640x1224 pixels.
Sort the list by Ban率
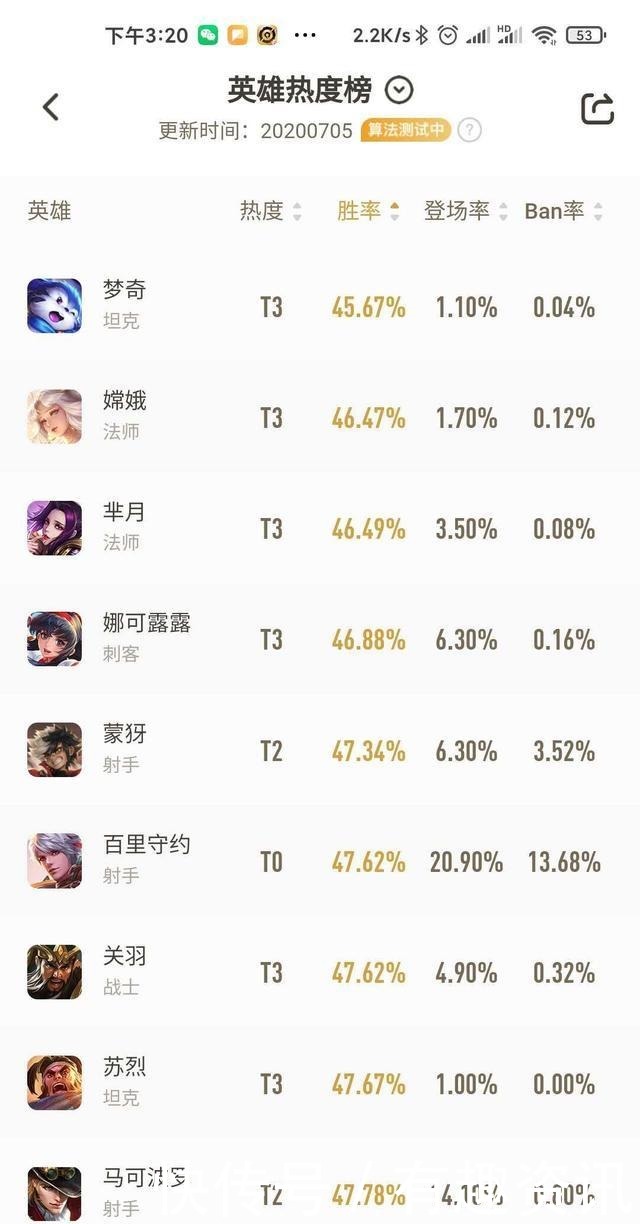[563, 211]
